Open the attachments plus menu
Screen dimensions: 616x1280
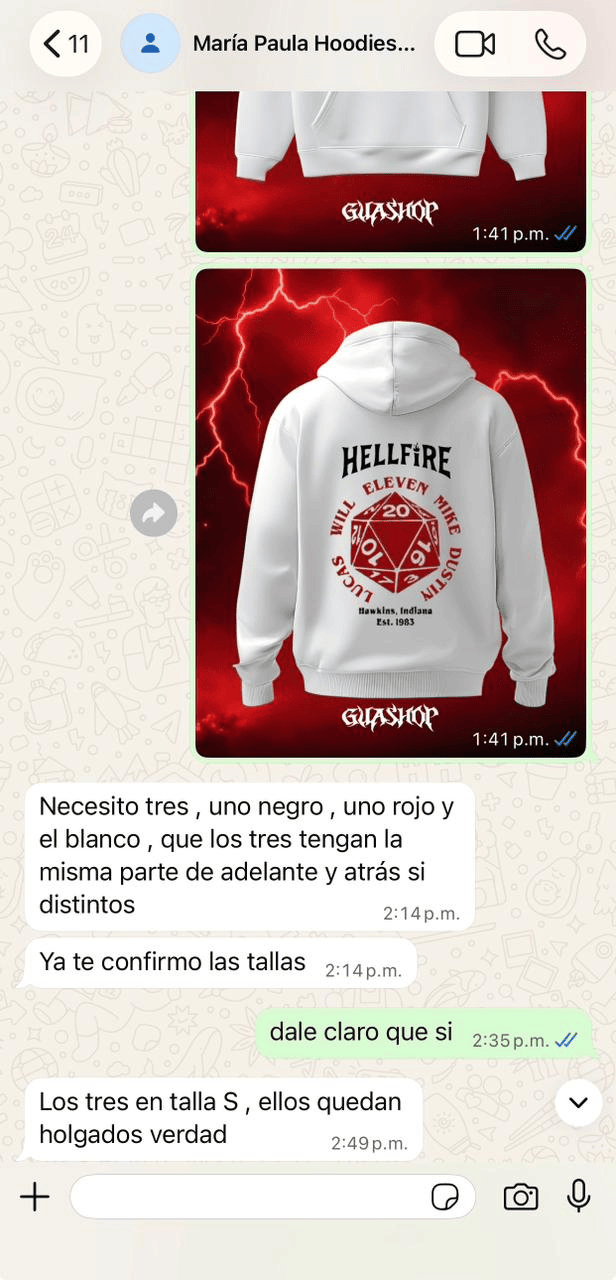[35, 1196]
